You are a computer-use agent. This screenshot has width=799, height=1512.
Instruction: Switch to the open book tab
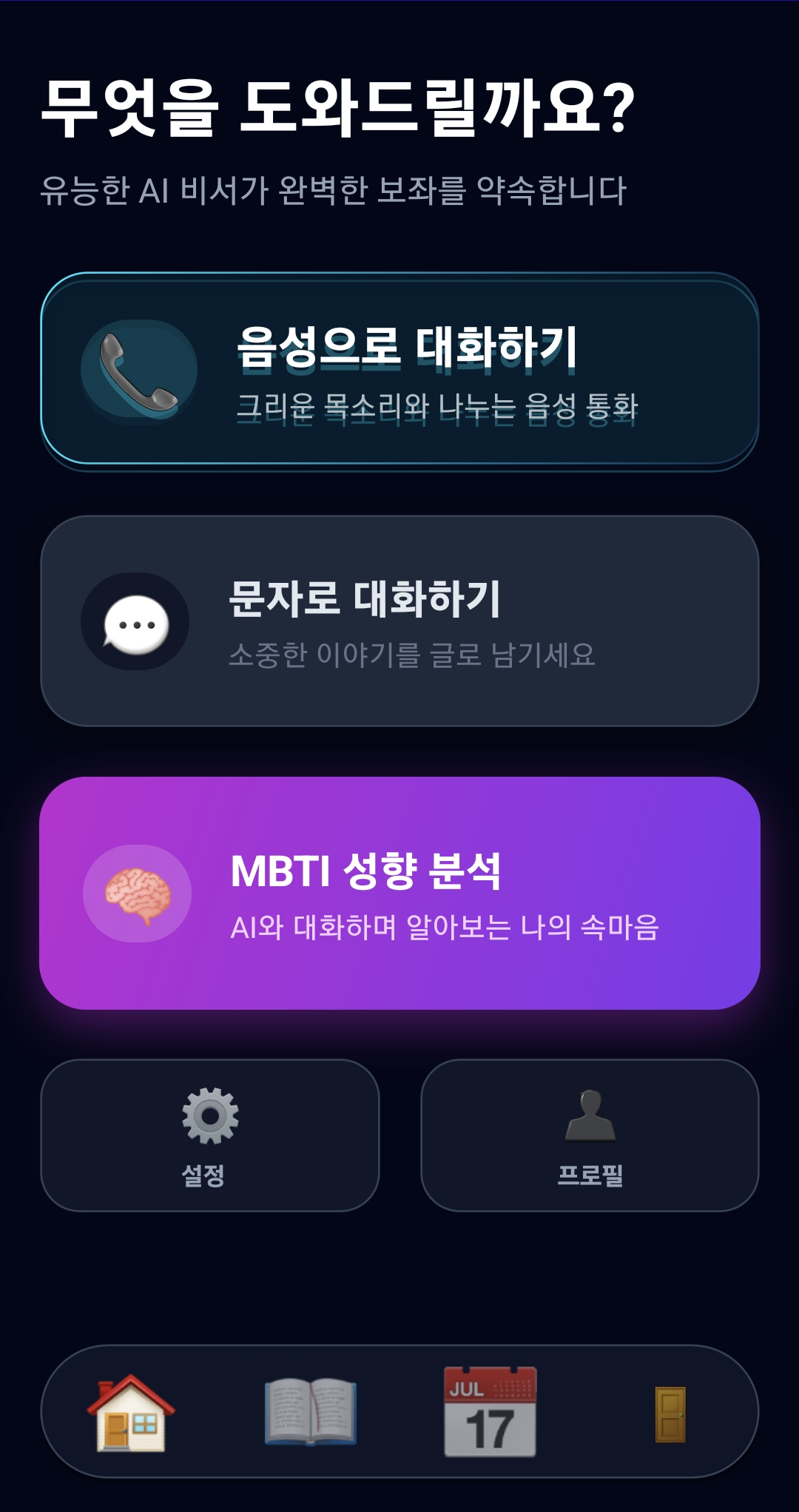point(311,1412)
